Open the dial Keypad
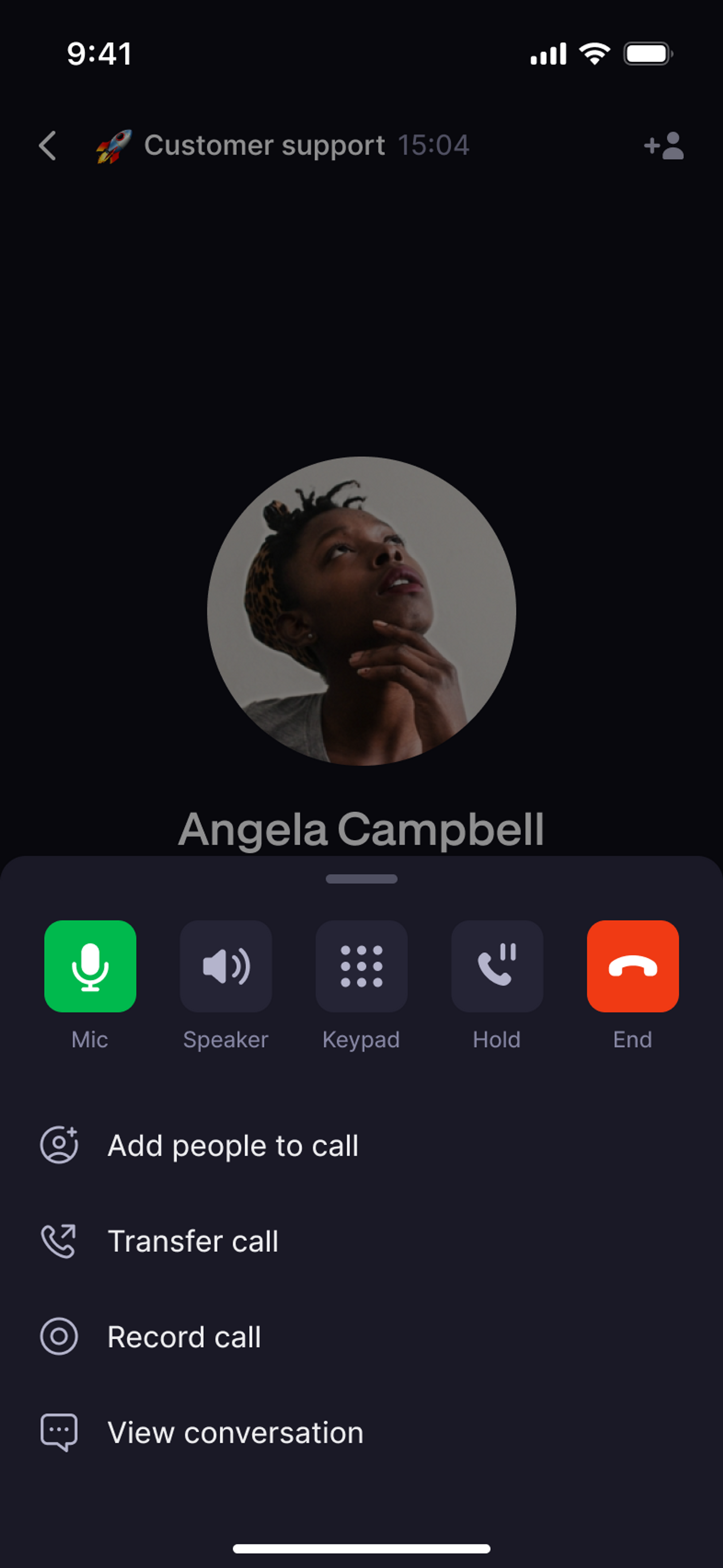This screenshot has height=1568, width=723. 361,967
